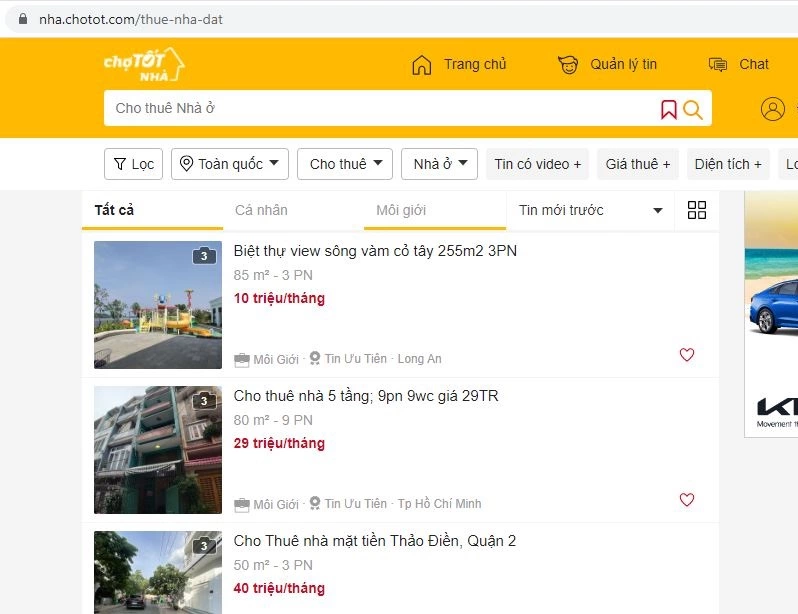
Task: Expand the Nhà ở category dropdown
Action: click(x=439, y=164)
